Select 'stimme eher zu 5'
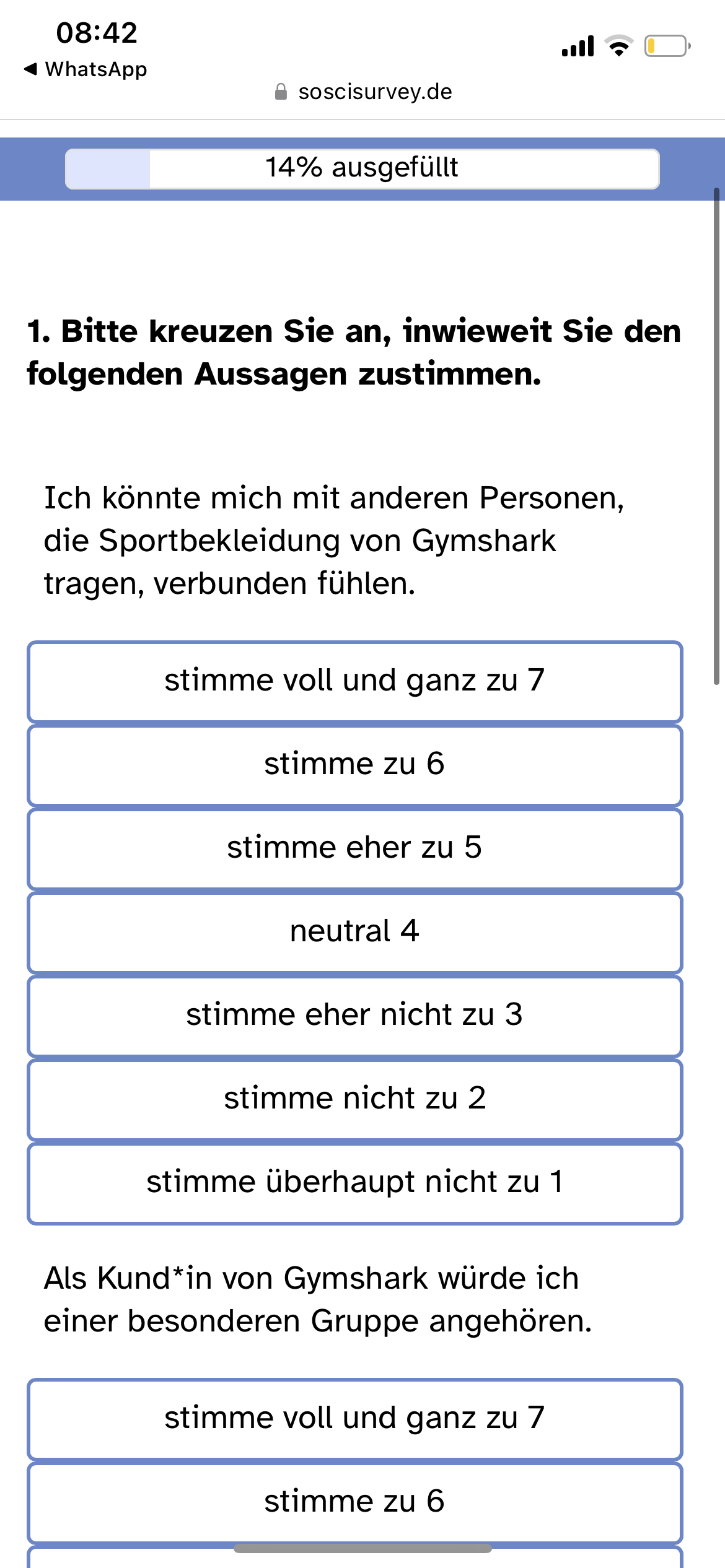Viewport: 725px width, 1568px height. 355,848
